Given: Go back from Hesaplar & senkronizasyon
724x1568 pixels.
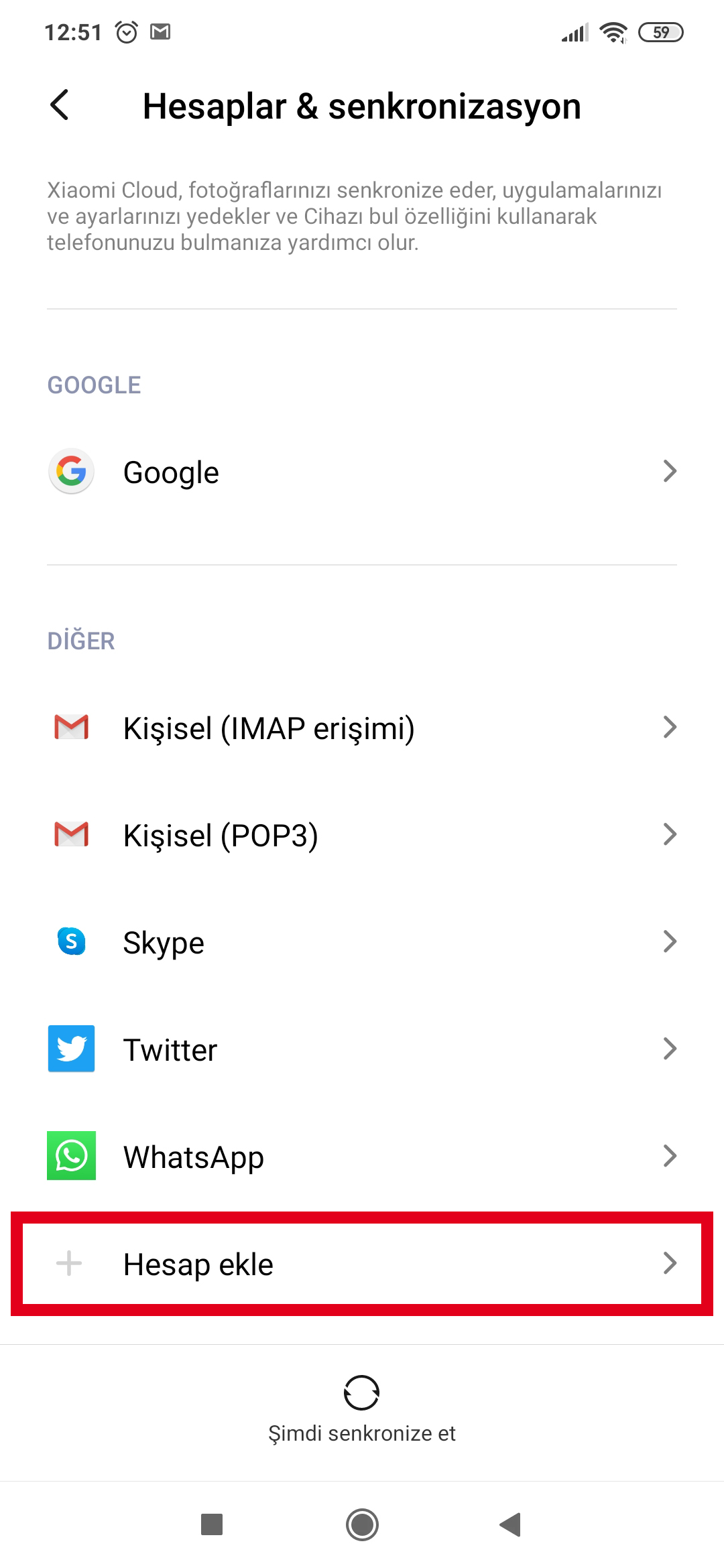Looking at the screenshot, I should [60, 106].
